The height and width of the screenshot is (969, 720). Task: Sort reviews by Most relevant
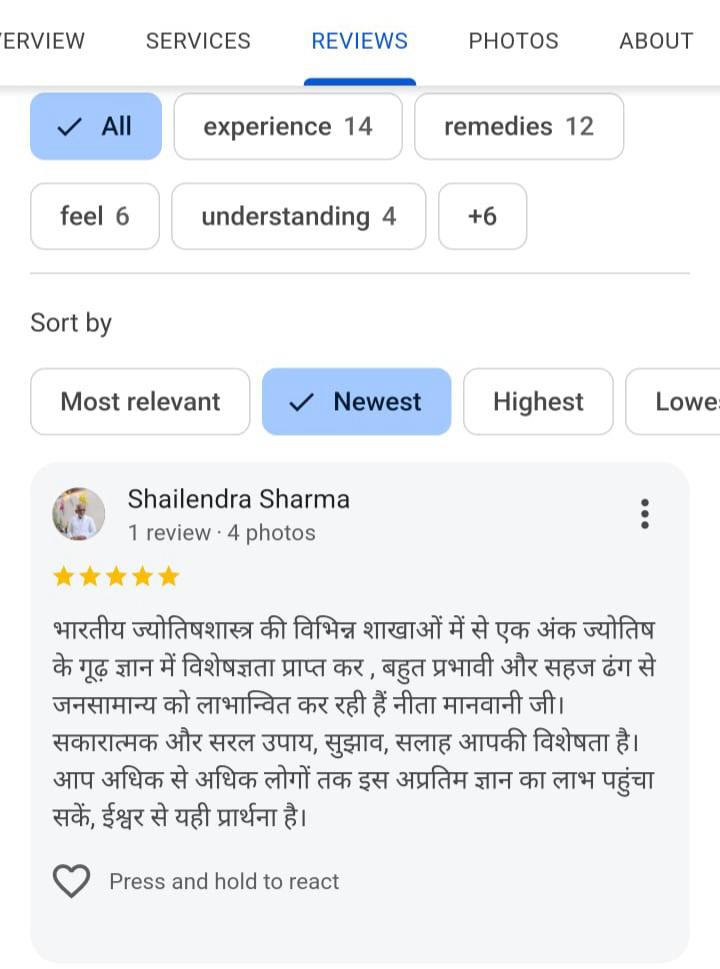(140, 402)
